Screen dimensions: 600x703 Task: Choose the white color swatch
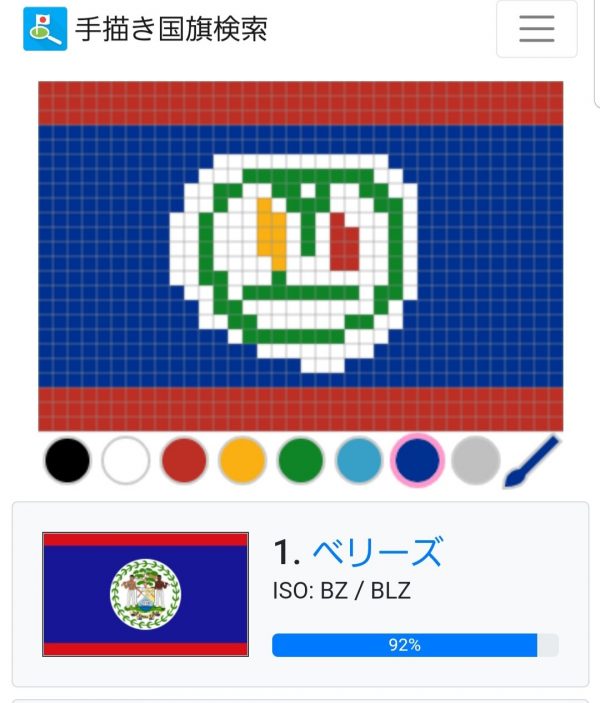[126, 461]
